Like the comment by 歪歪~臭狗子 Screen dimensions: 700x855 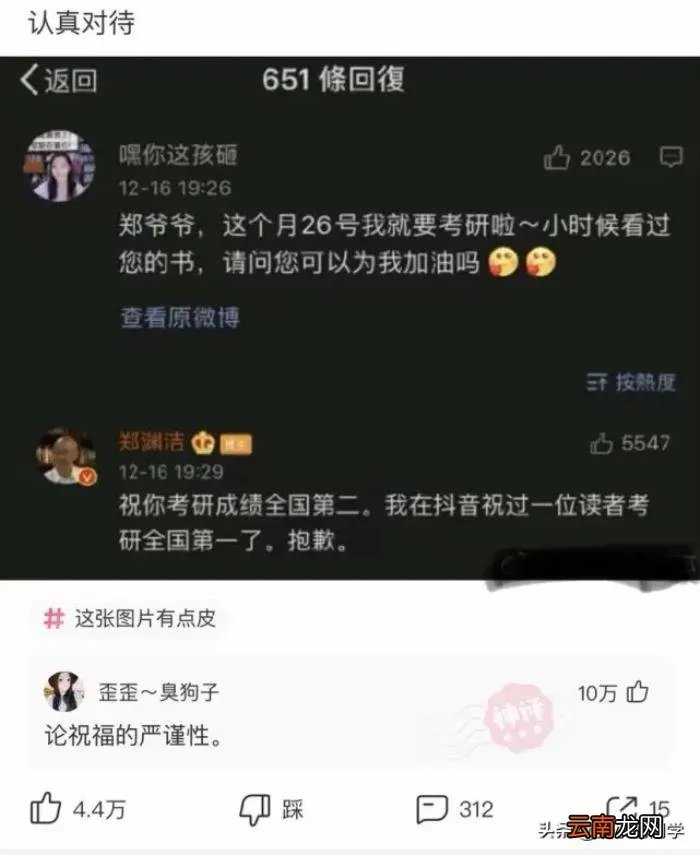tap(637, 692)
